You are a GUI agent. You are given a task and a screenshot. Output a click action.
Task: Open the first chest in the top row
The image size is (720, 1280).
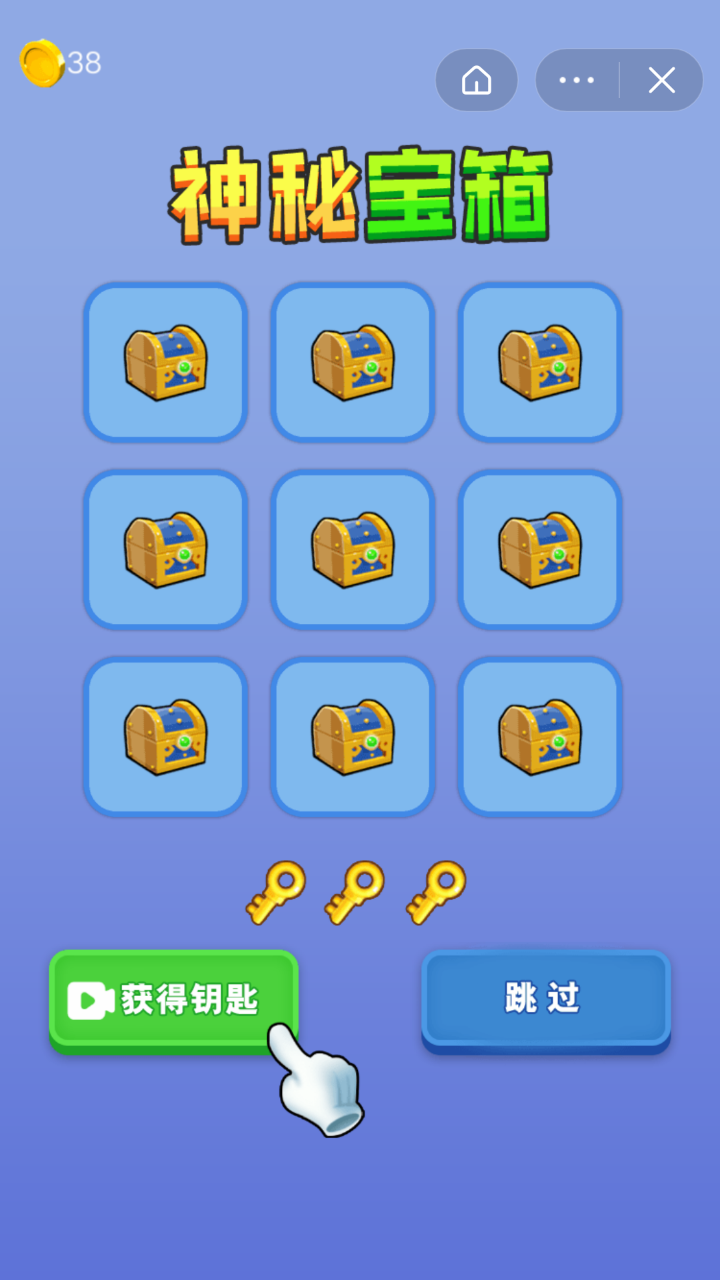pos(166,362)
